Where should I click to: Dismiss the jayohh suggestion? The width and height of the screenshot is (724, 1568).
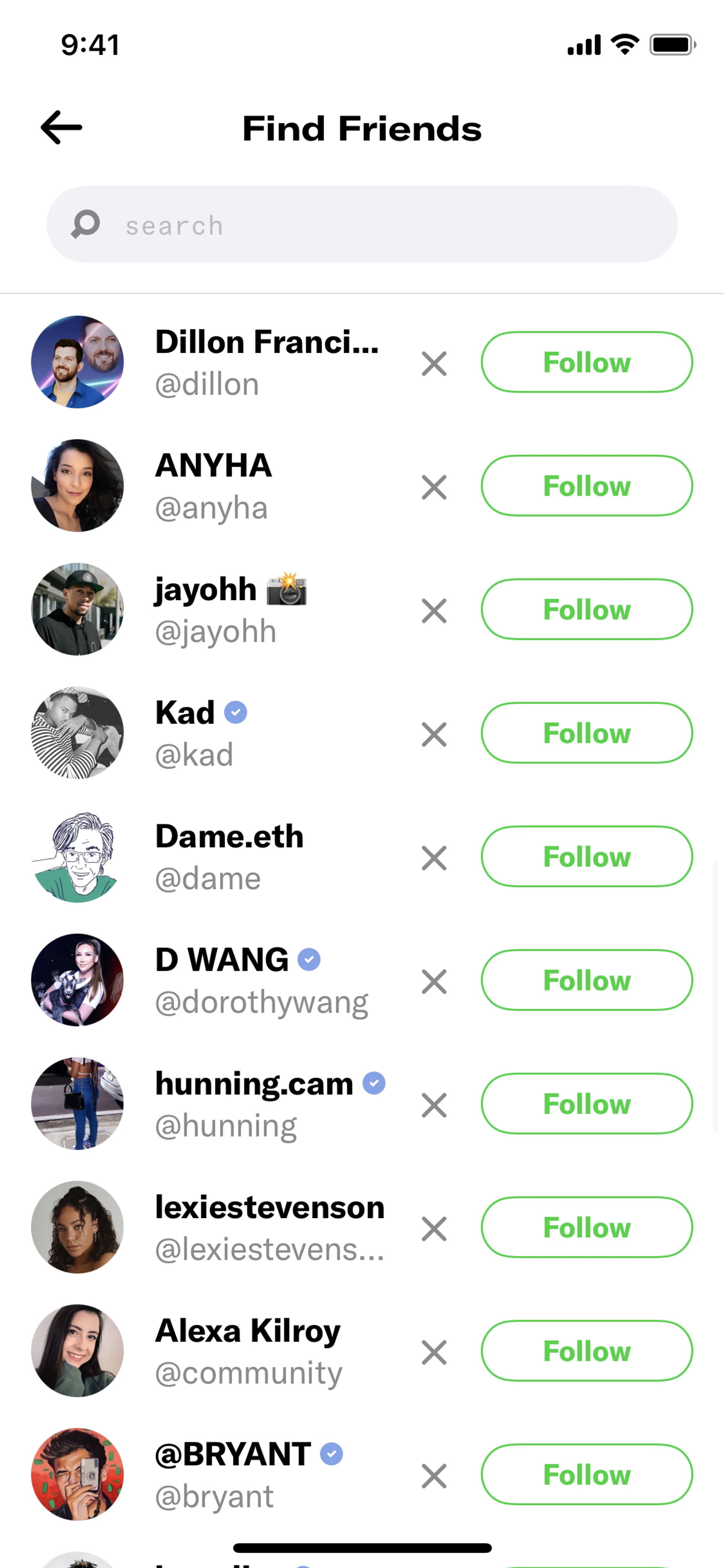tap(434, 611)
